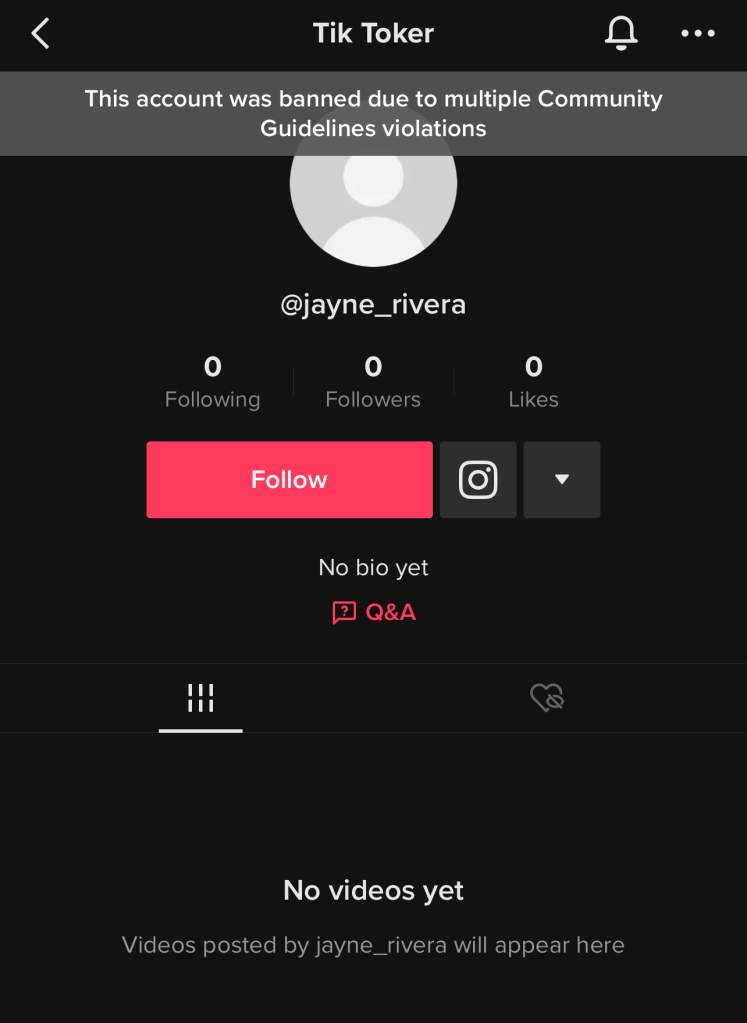Expand the suggested accounts dropdown arrow

pyautogui.click(x=562, y=480)
